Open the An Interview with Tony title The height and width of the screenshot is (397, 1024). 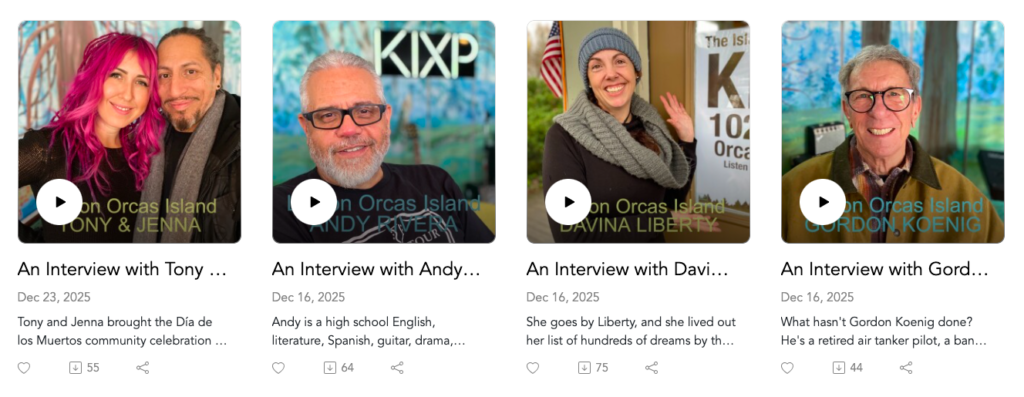pyautogui.click(x=122, y=269)
